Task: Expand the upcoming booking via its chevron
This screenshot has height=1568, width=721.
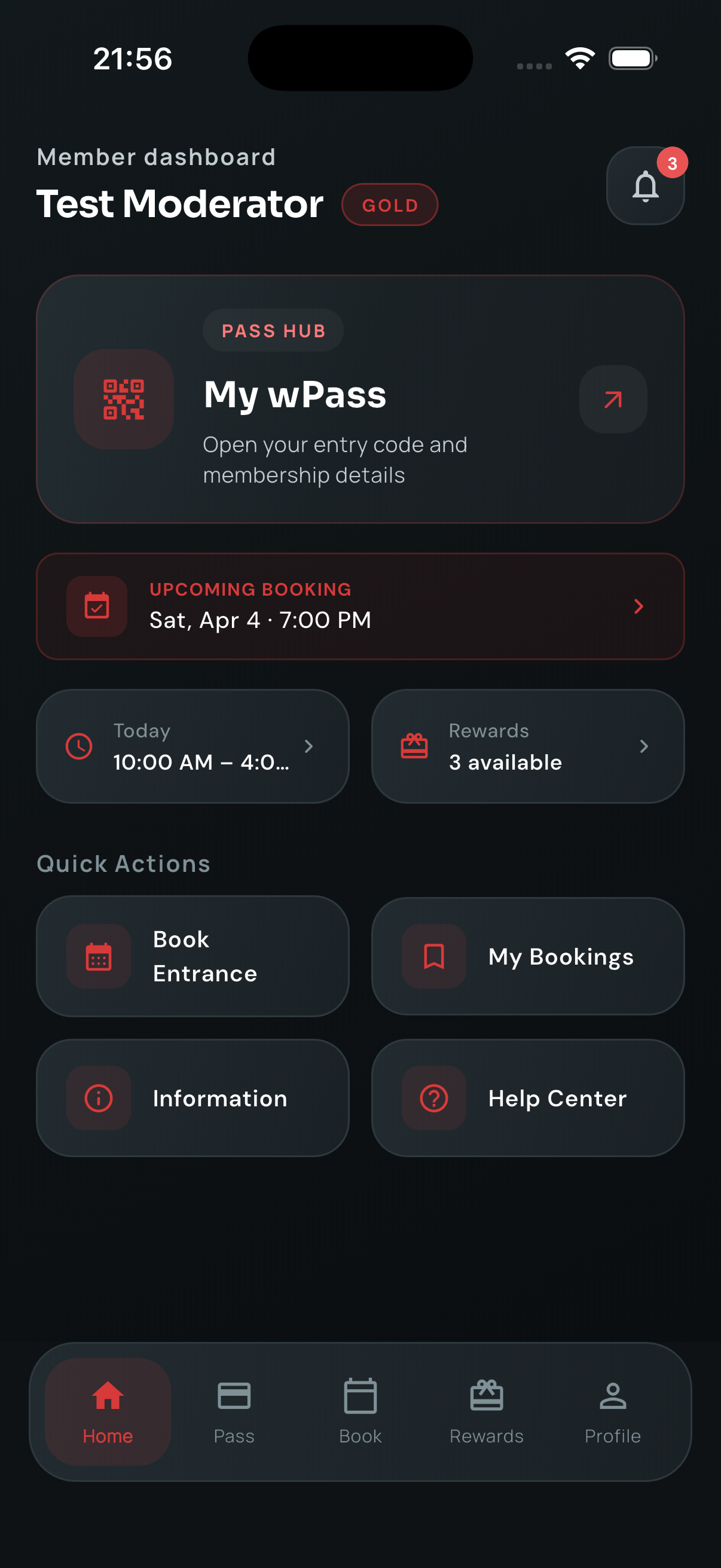Action: coord(638,606)
